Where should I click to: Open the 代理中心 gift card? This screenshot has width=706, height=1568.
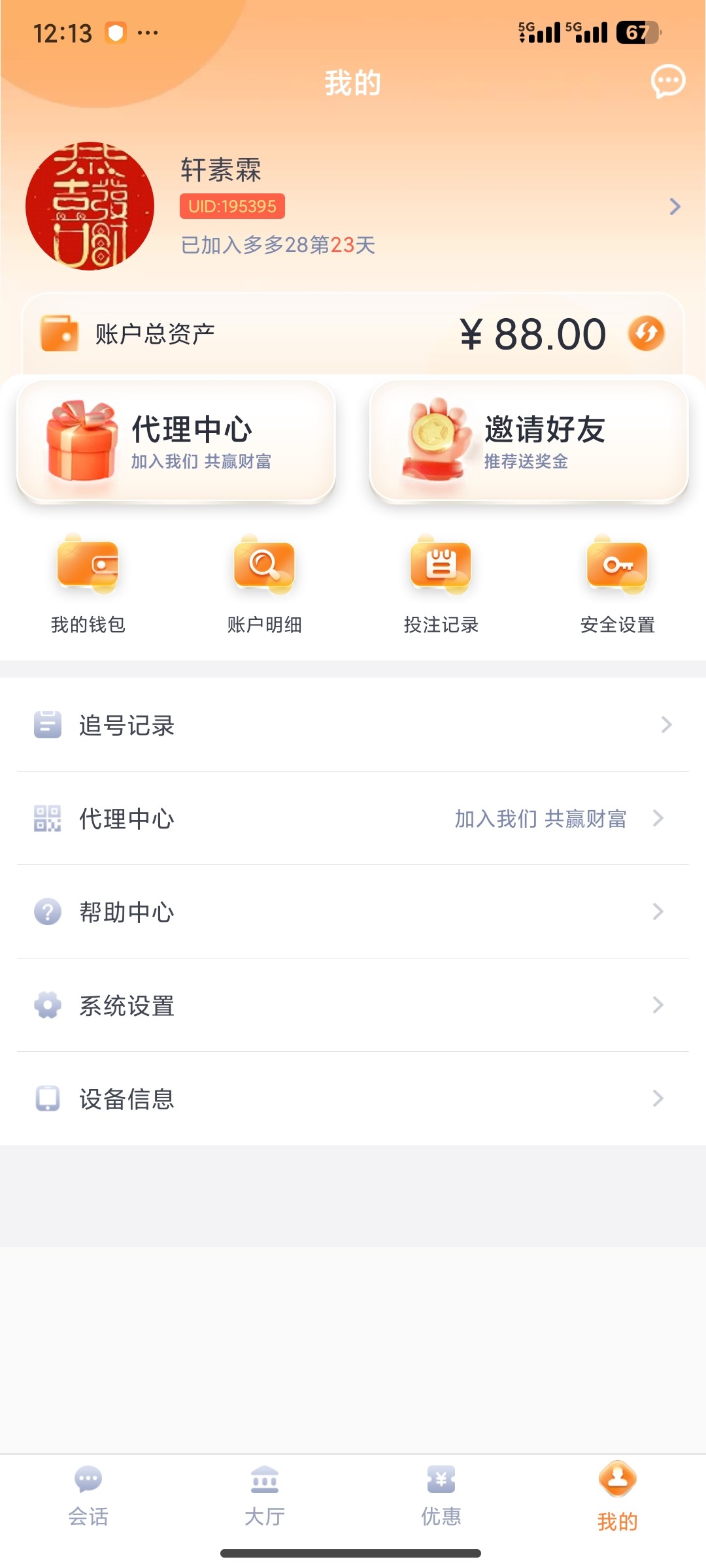(176, 442)
